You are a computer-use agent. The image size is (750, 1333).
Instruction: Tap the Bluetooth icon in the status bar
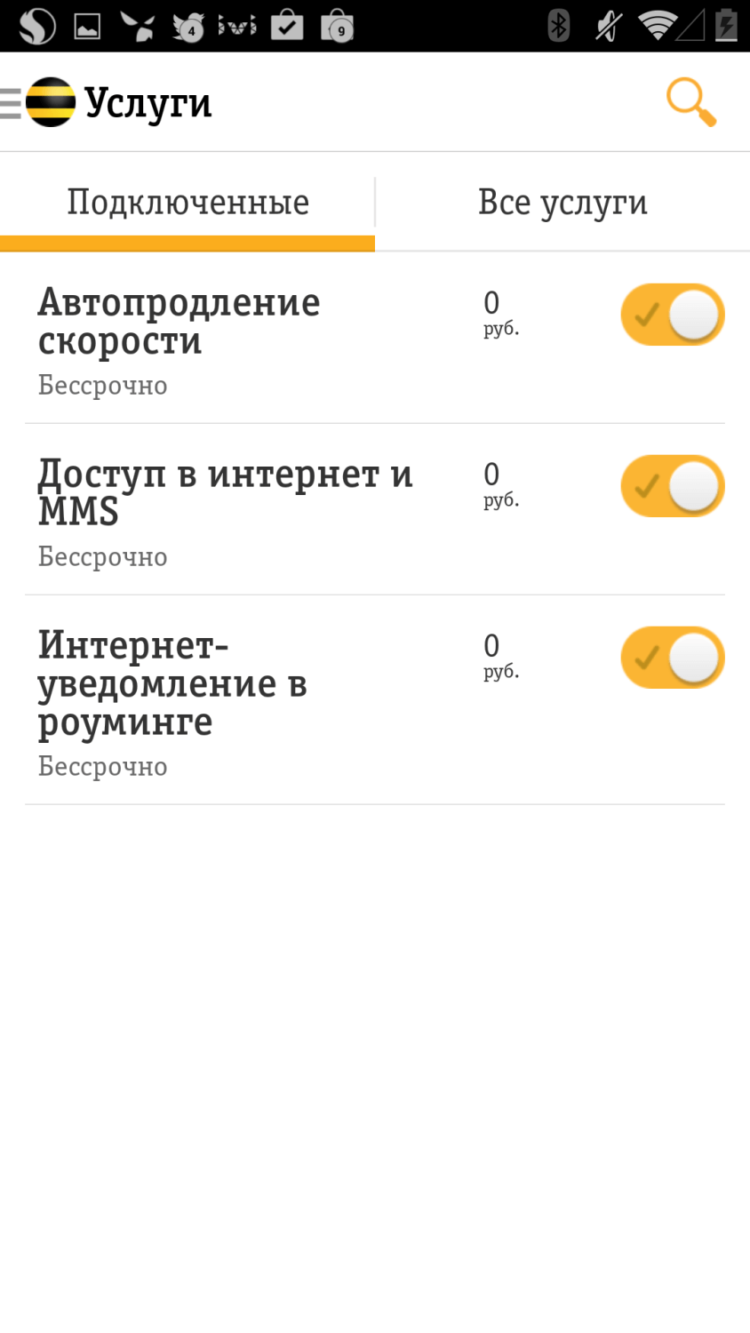tap(557, 25)
